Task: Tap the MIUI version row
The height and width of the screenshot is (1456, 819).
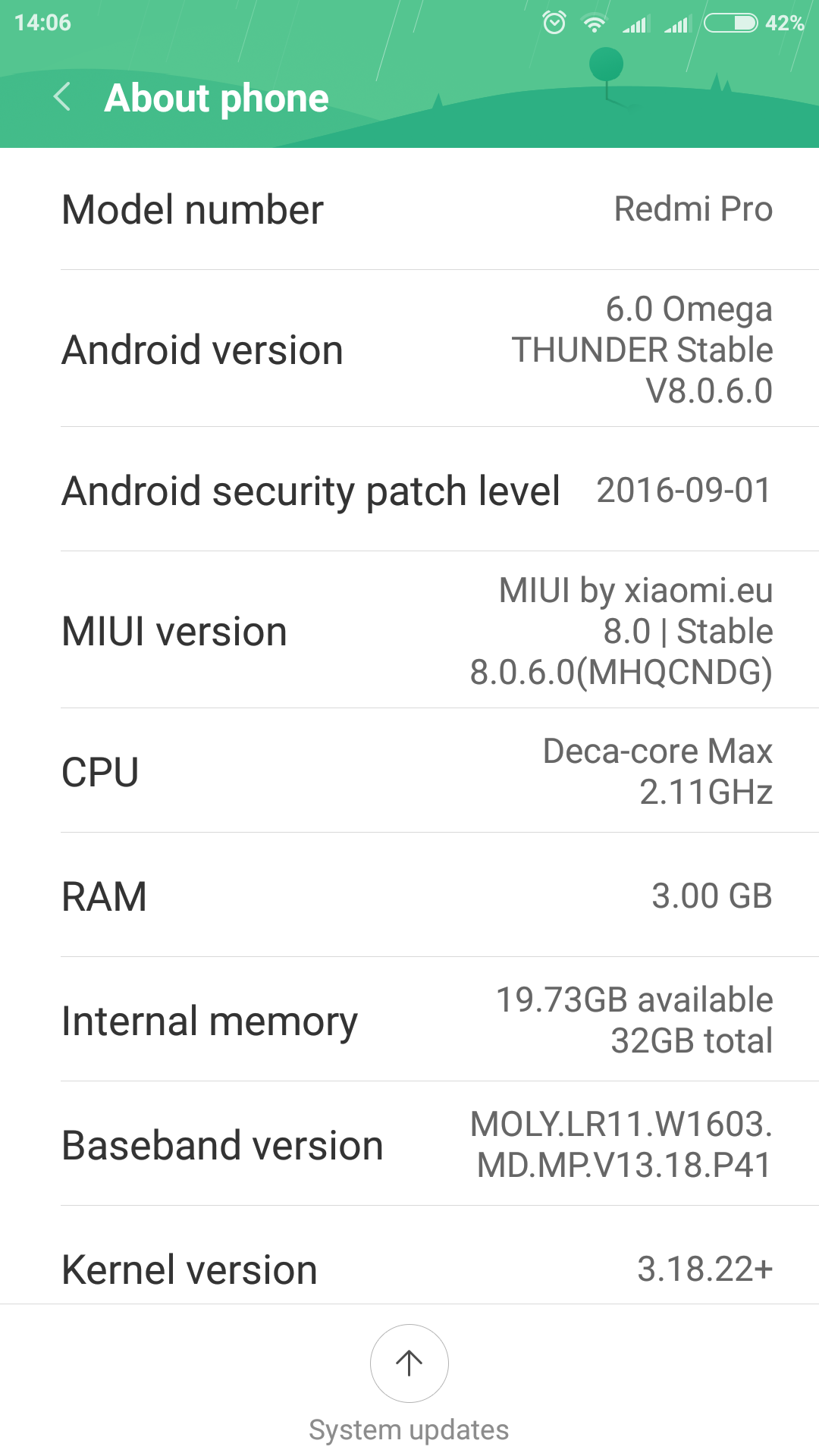Action: click(409, 631)
